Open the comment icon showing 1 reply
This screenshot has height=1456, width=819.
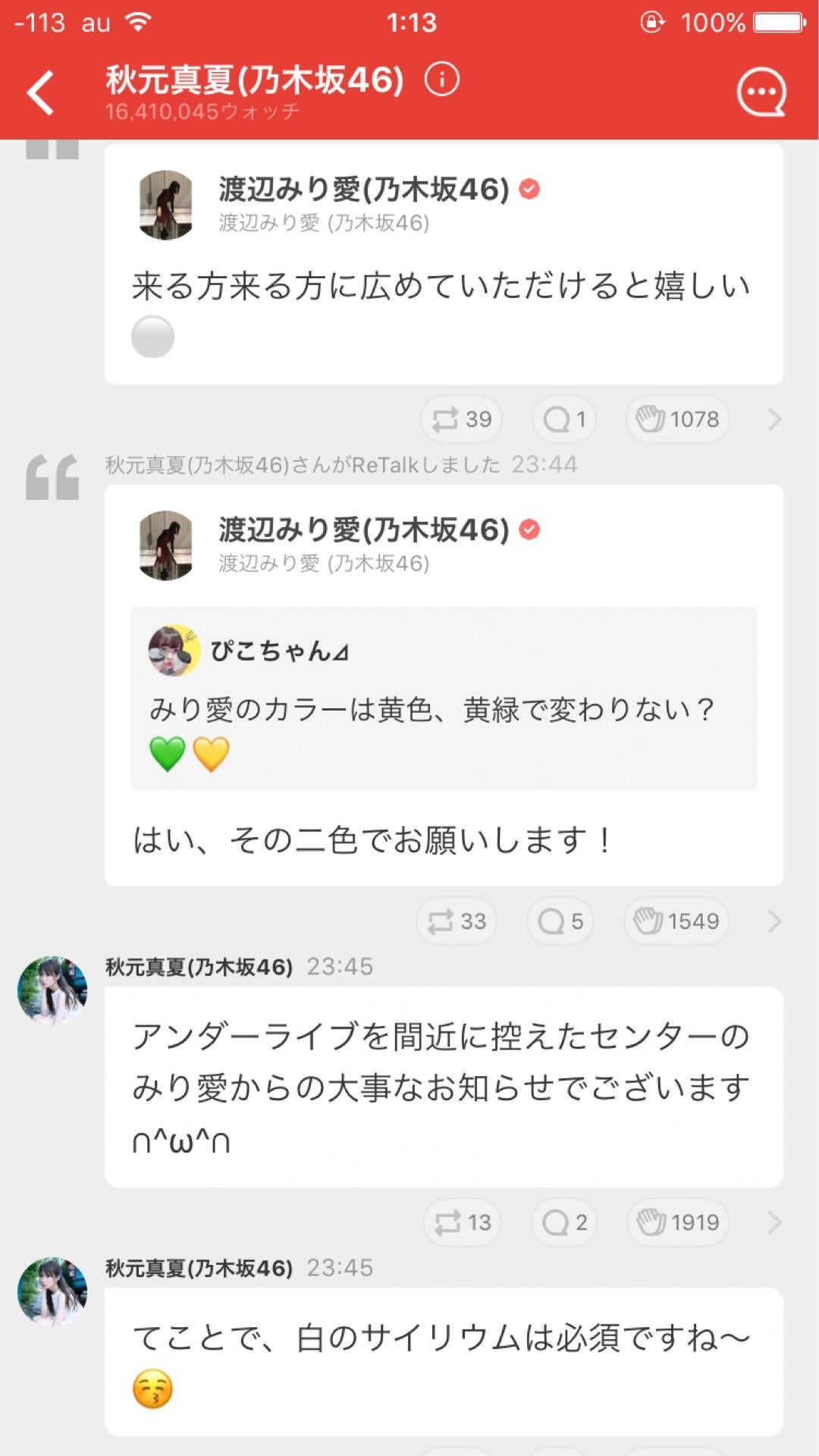click(x=563, y=418)
